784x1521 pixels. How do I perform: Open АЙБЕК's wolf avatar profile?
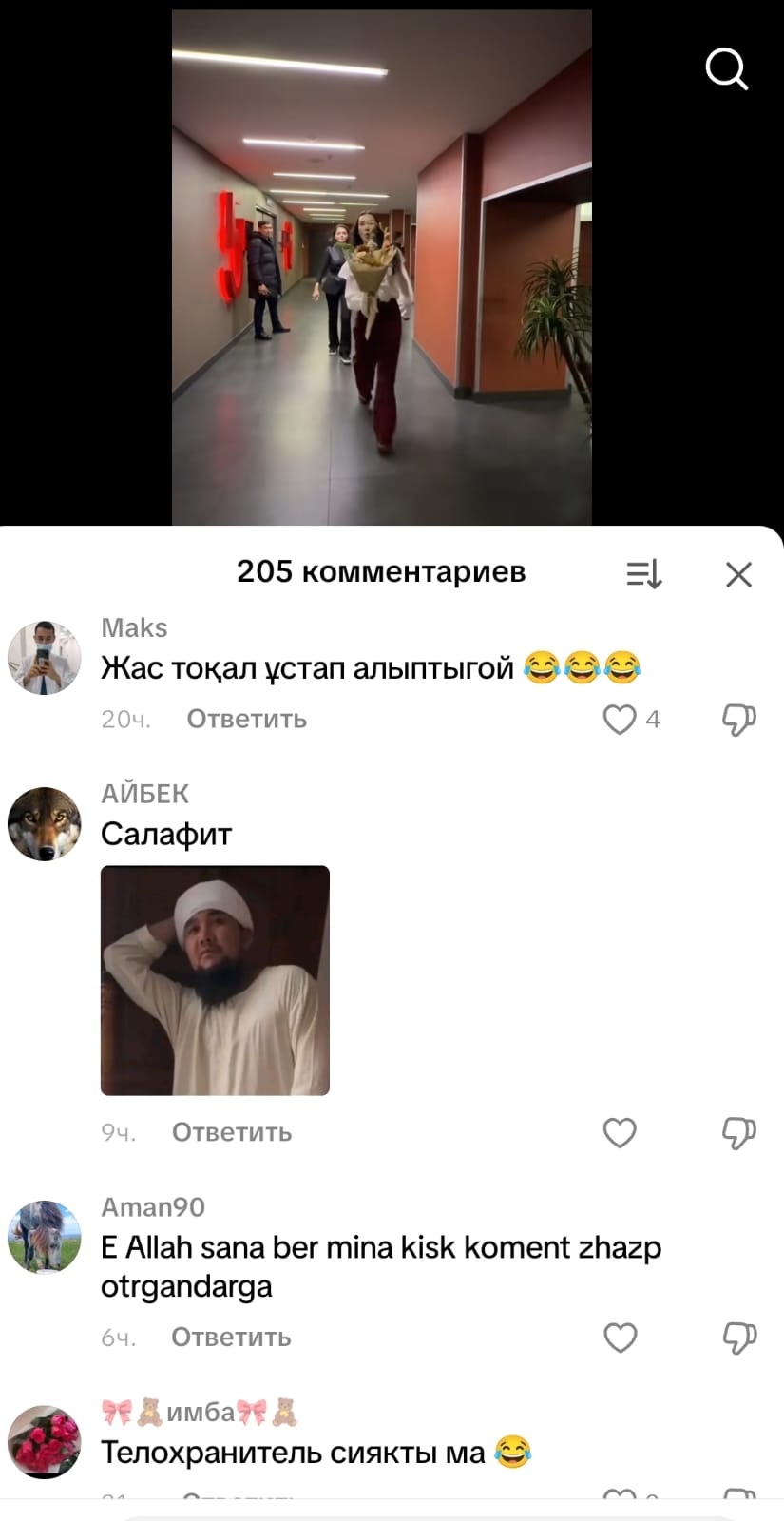(45, 823)
